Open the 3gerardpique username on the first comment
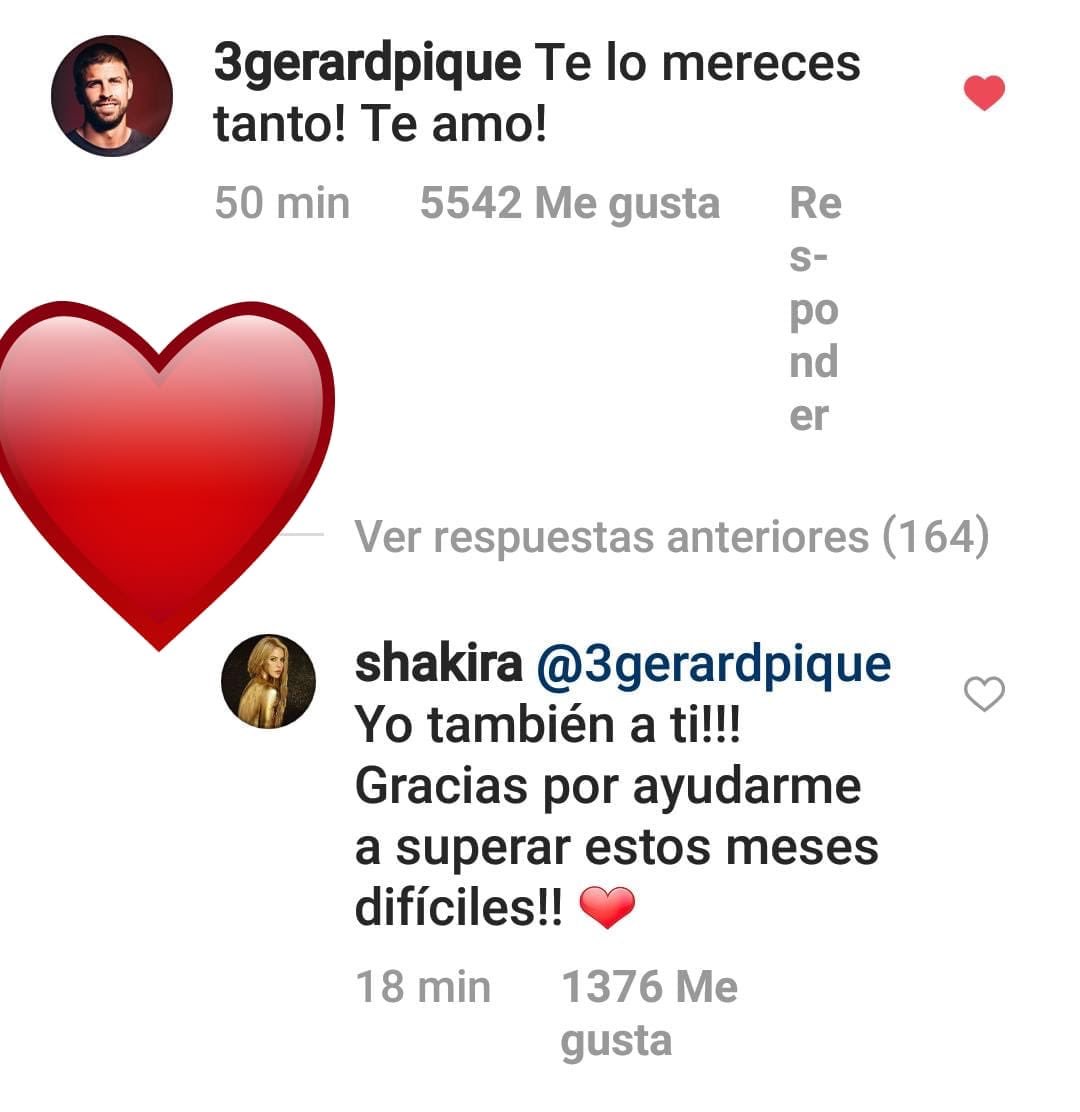The image size is (1080, 1112). 367,64
